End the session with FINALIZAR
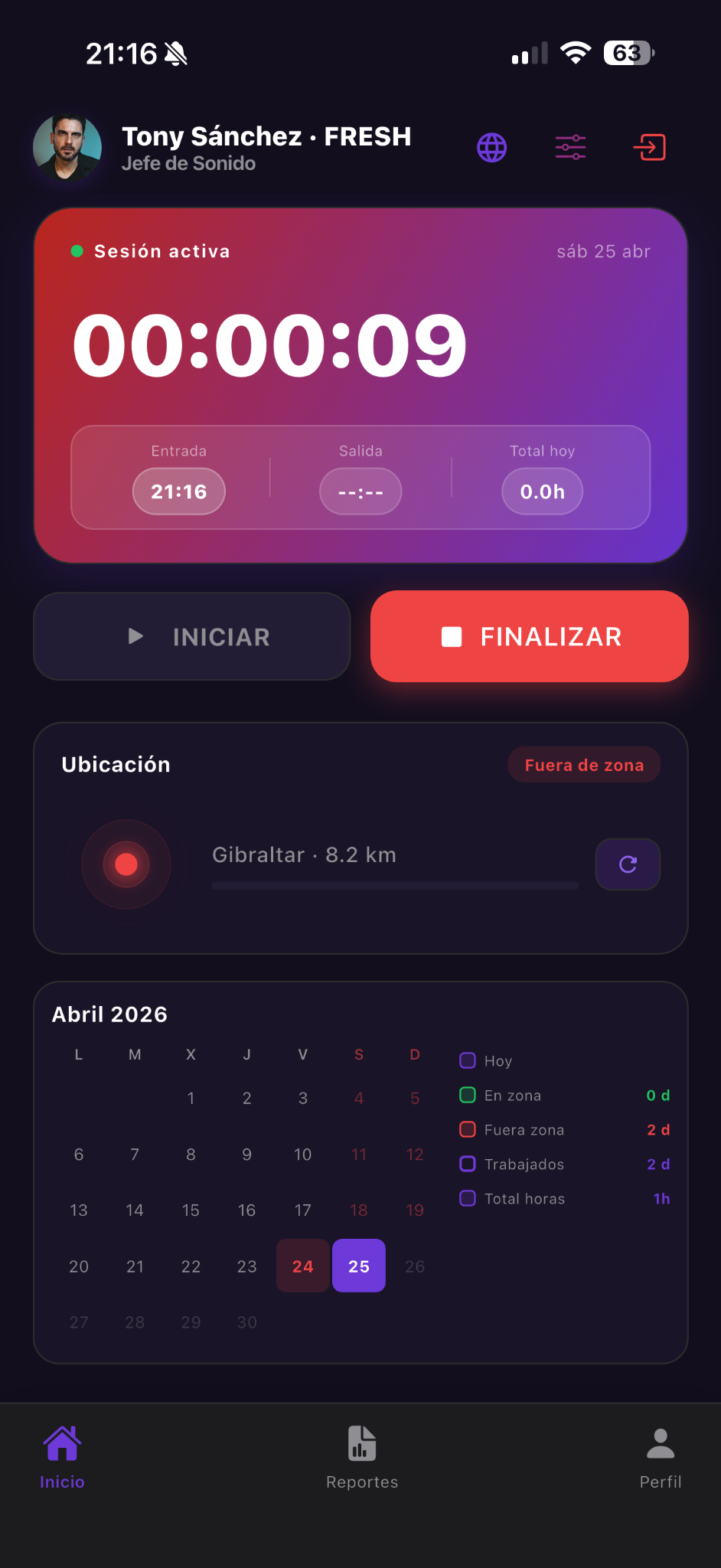This screenshot has height=1568, width=721. pyautogui.click(x=530, y=636)
